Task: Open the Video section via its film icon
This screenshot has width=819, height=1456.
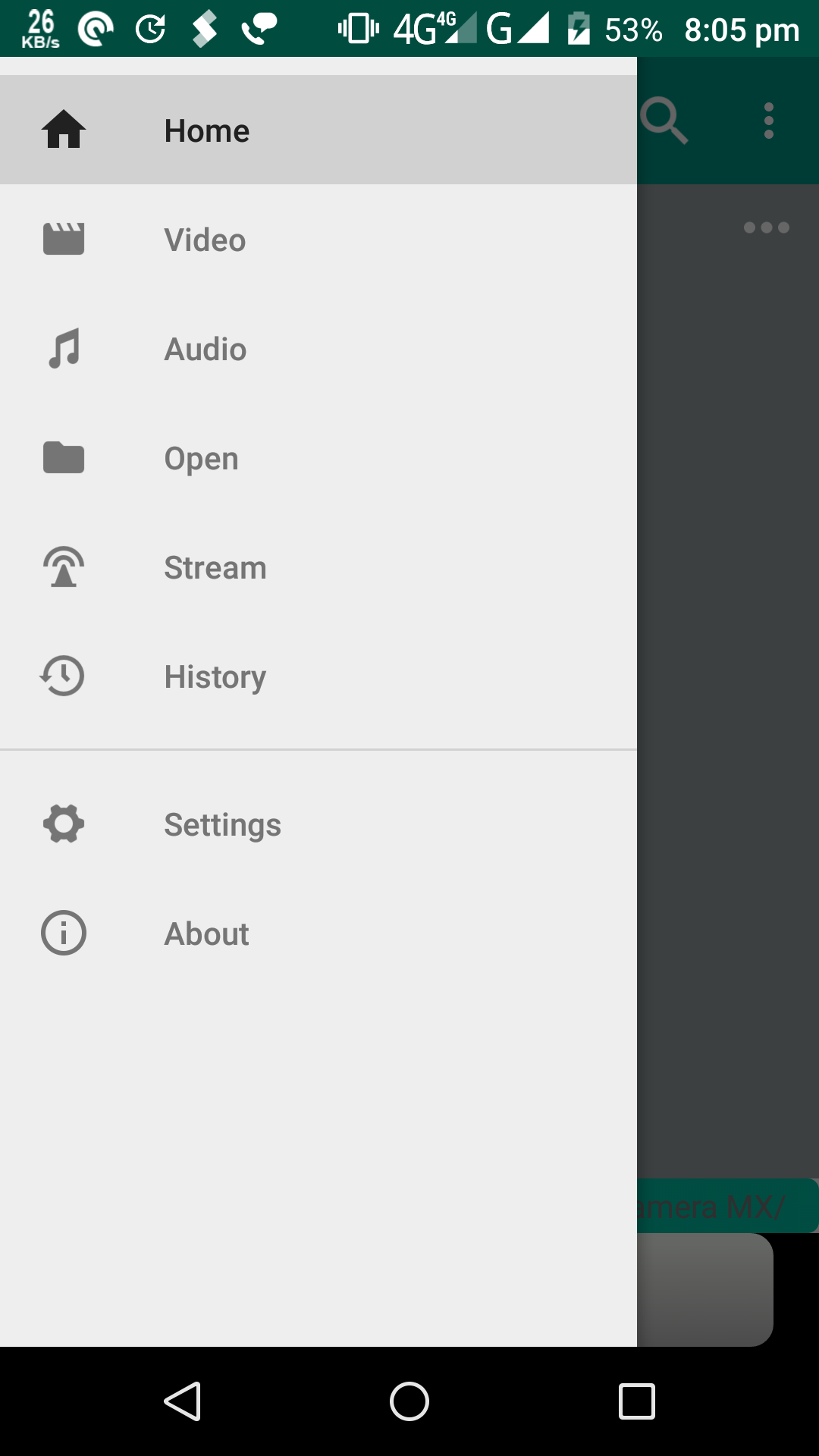Action: tap(63, 239)
